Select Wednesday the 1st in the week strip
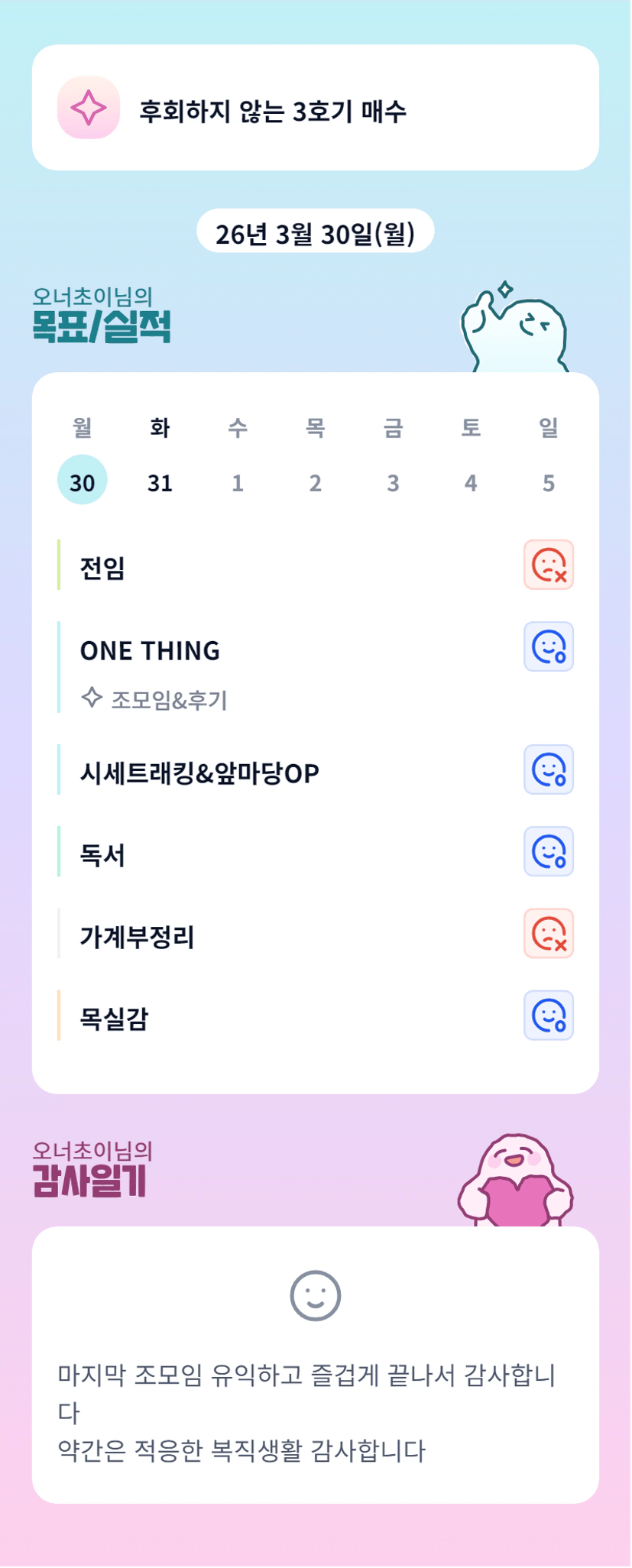 tap(238, 482)
